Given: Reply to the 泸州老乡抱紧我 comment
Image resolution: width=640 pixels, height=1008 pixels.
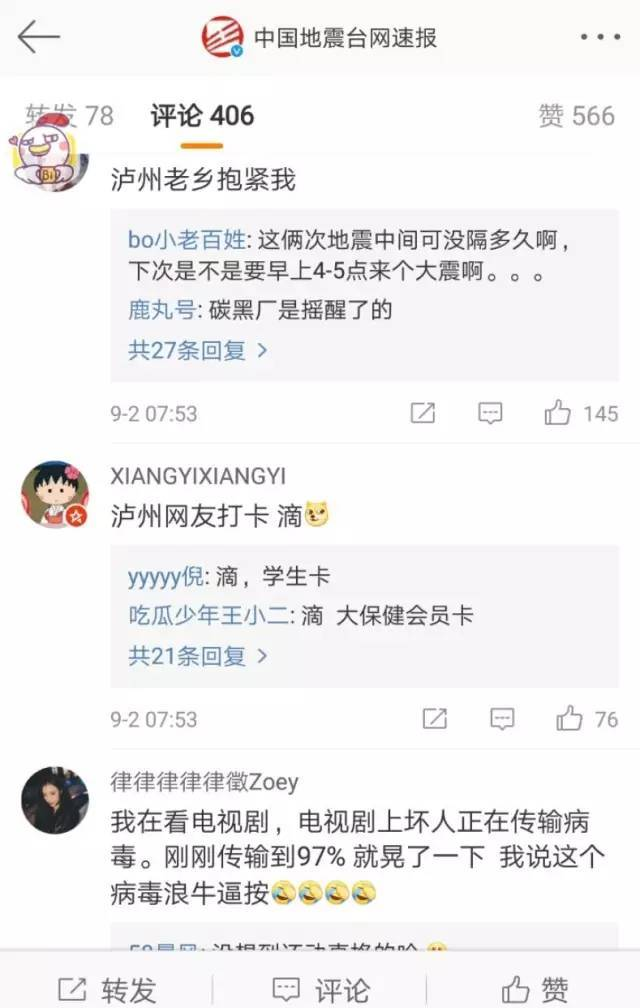Looking at the screenshot, I should [x=490, y=413].
